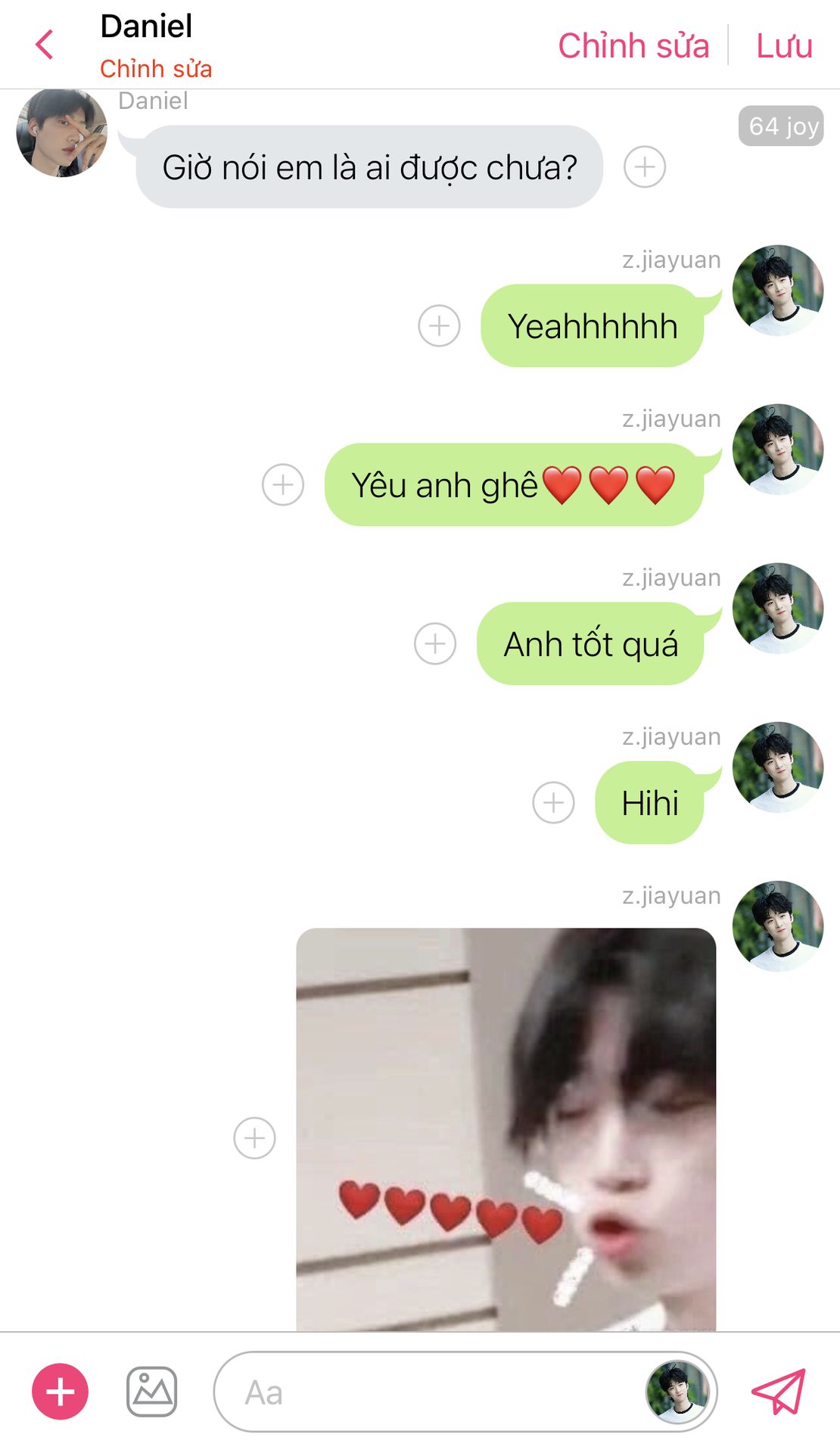Open Daniel's profile picture
Image resolution: width=840 pixels, height=1453 pixels.
pos(61,133)
